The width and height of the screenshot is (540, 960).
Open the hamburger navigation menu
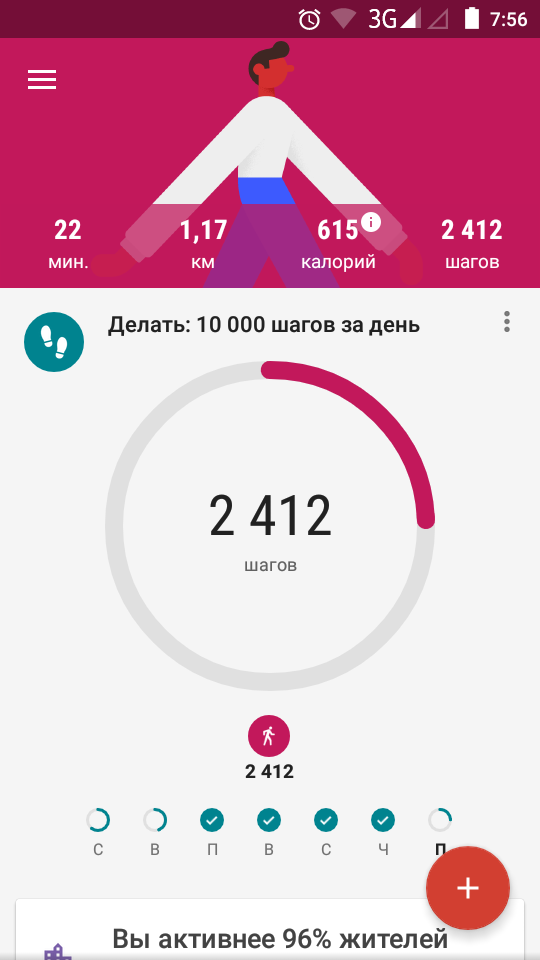42,80
